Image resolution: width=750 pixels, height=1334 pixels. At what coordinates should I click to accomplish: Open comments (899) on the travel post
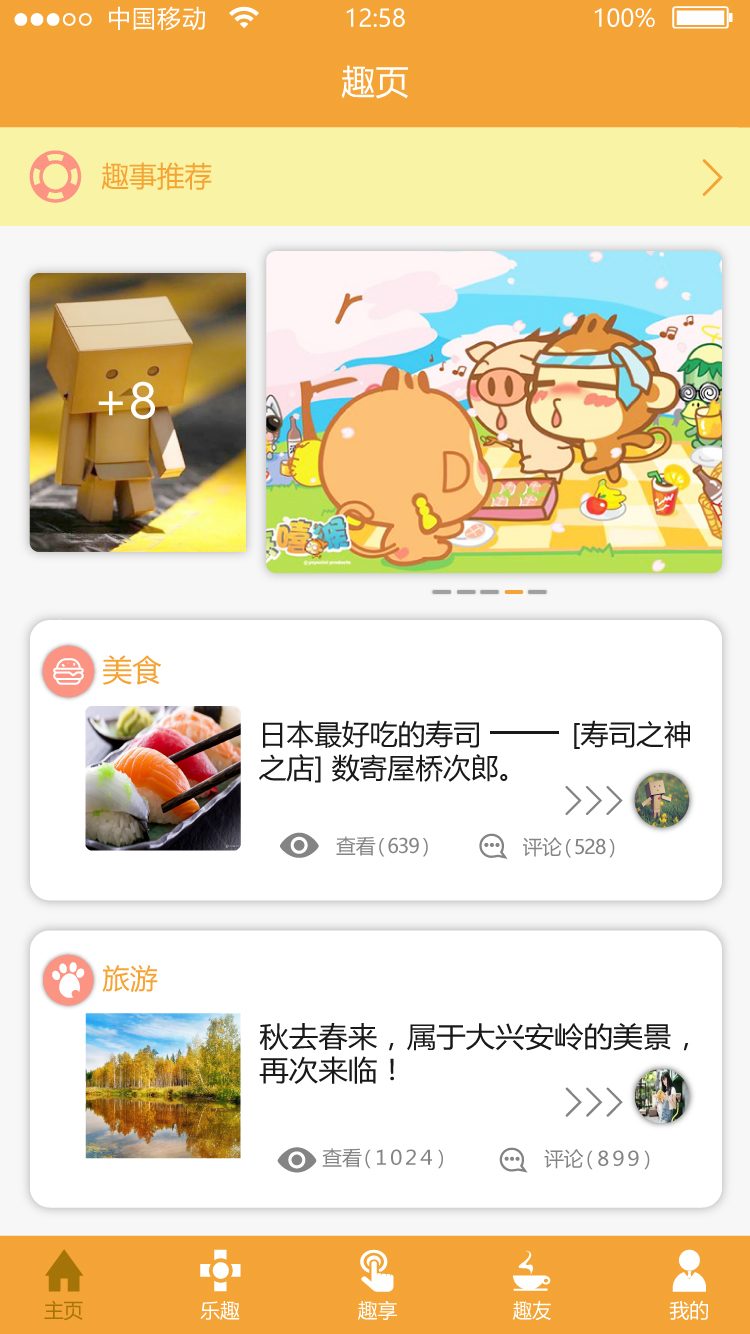pyautogui.click(x=576, y=1159)
